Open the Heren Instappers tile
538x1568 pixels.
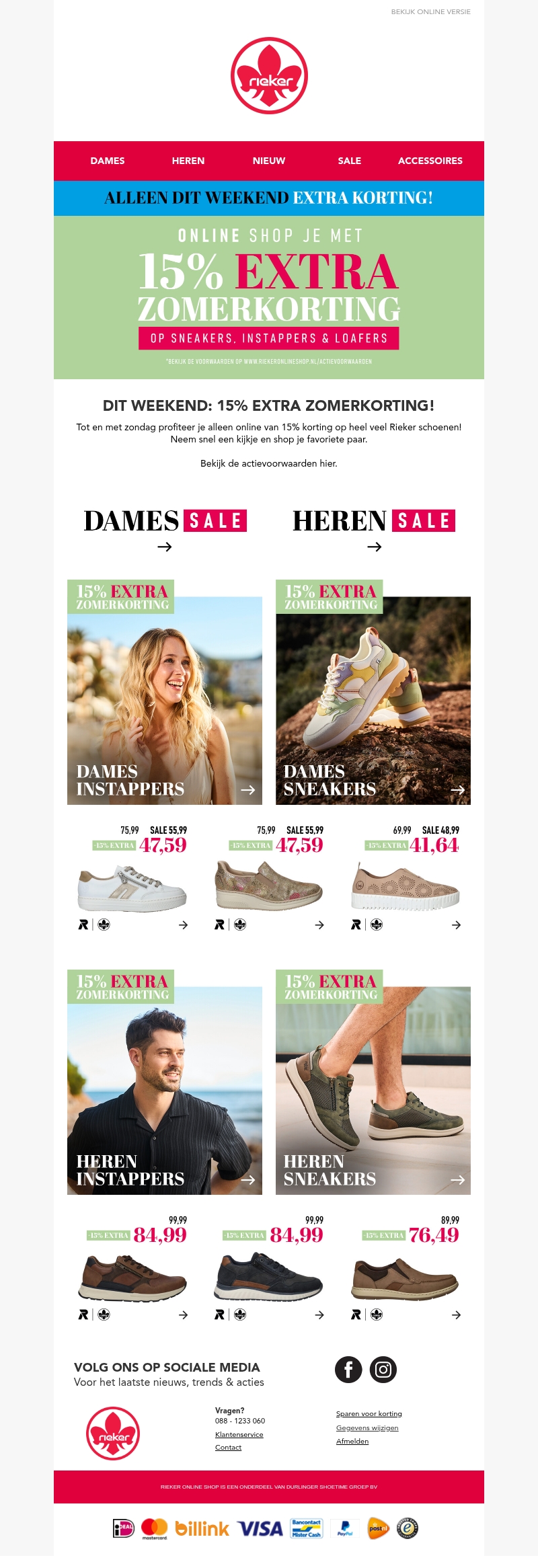[165, 1089]
